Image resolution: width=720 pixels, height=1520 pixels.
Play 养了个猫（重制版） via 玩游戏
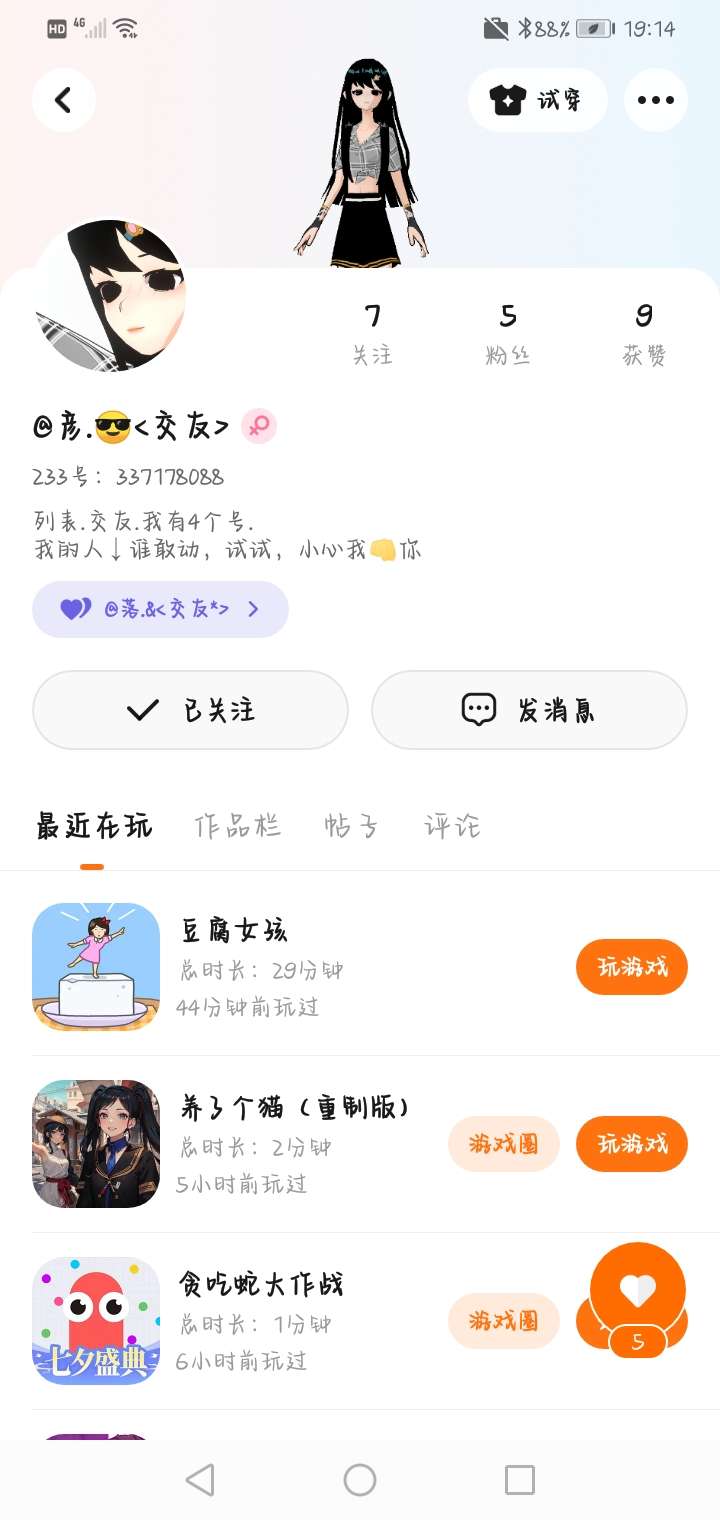[x=631, y=1144]
